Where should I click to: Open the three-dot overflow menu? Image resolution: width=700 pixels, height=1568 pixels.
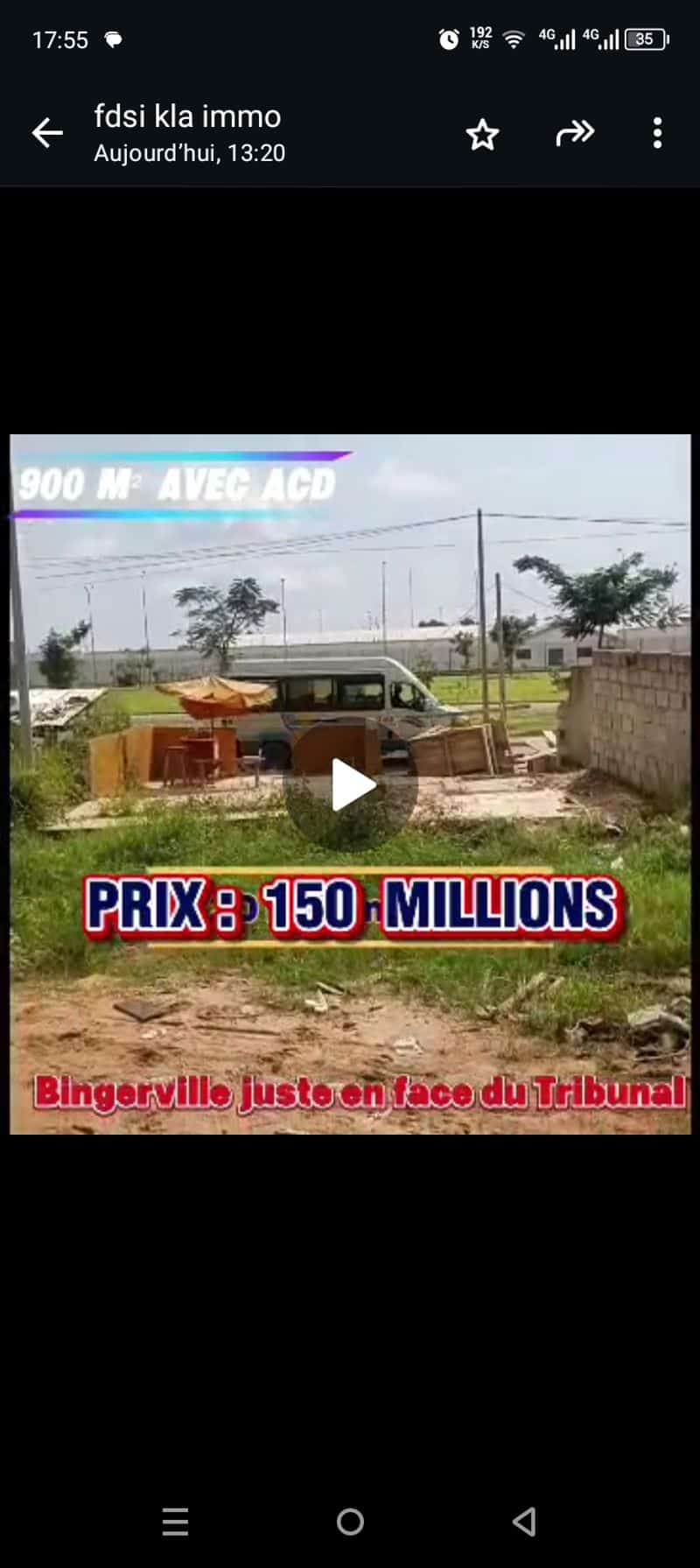coord(657,133)
